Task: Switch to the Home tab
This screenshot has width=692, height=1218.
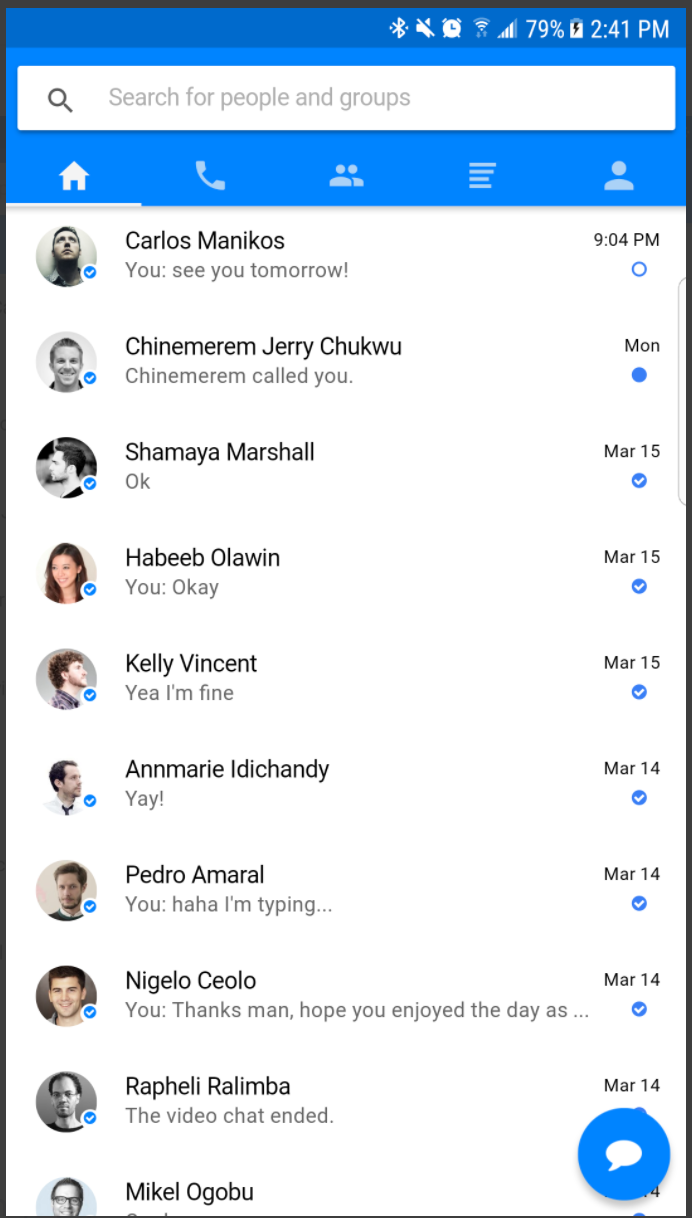Action: tap(74, 177)
